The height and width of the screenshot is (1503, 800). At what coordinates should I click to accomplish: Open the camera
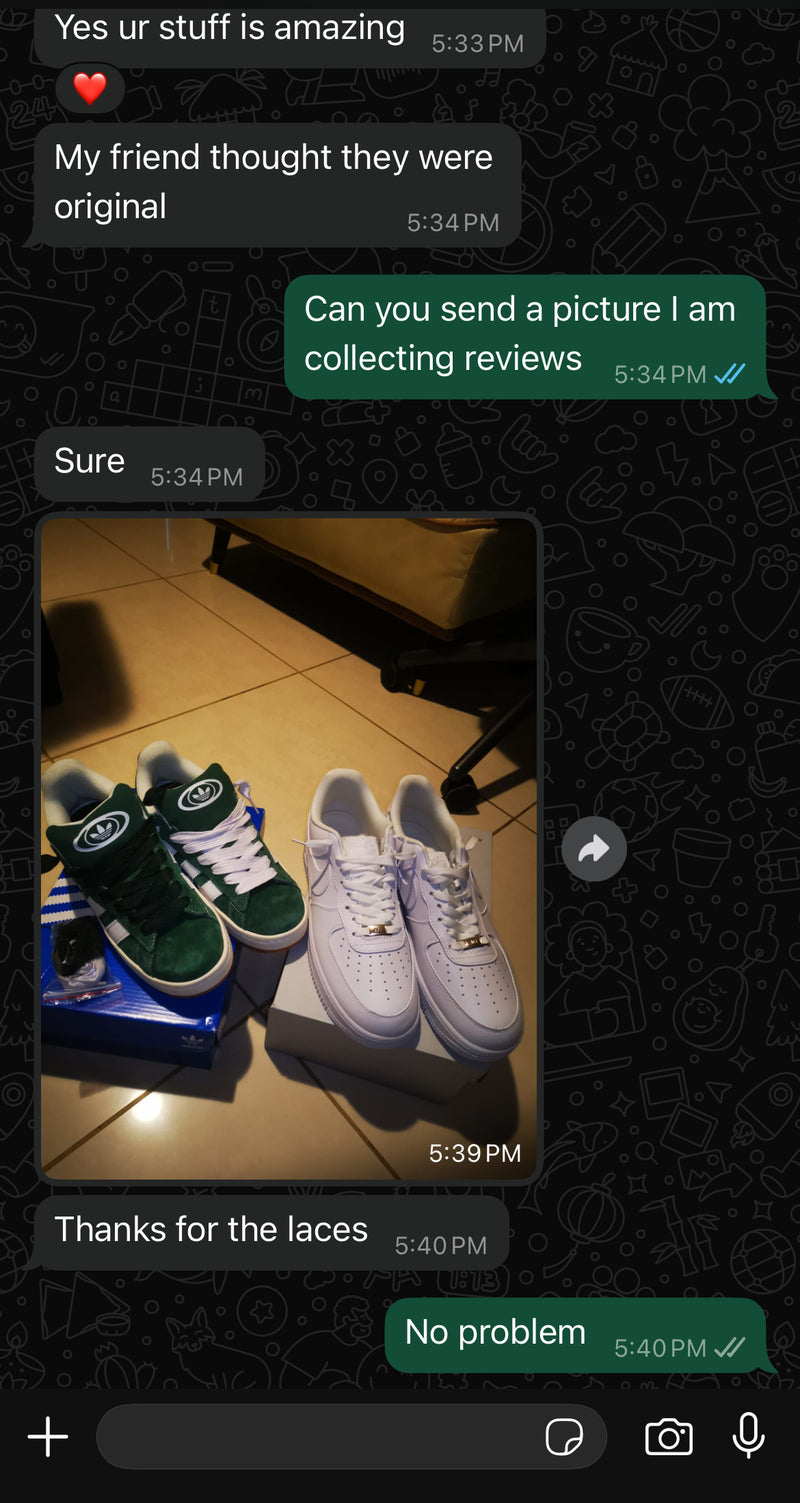tap(668, 1437)
